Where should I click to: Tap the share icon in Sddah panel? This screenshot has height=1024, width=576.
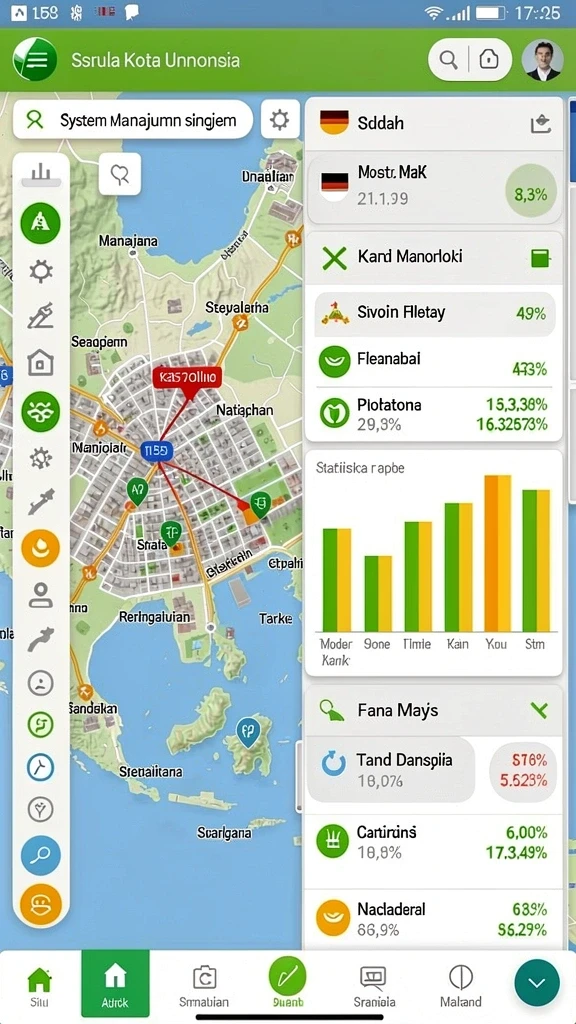[x=541, y=123]
